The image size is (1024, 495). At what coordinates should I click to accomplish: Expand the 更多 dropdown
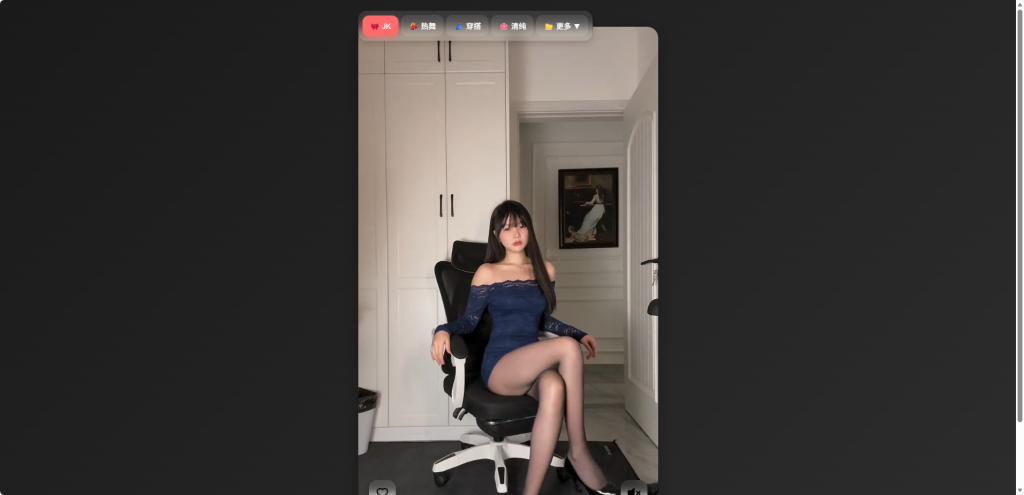point(563,26)
